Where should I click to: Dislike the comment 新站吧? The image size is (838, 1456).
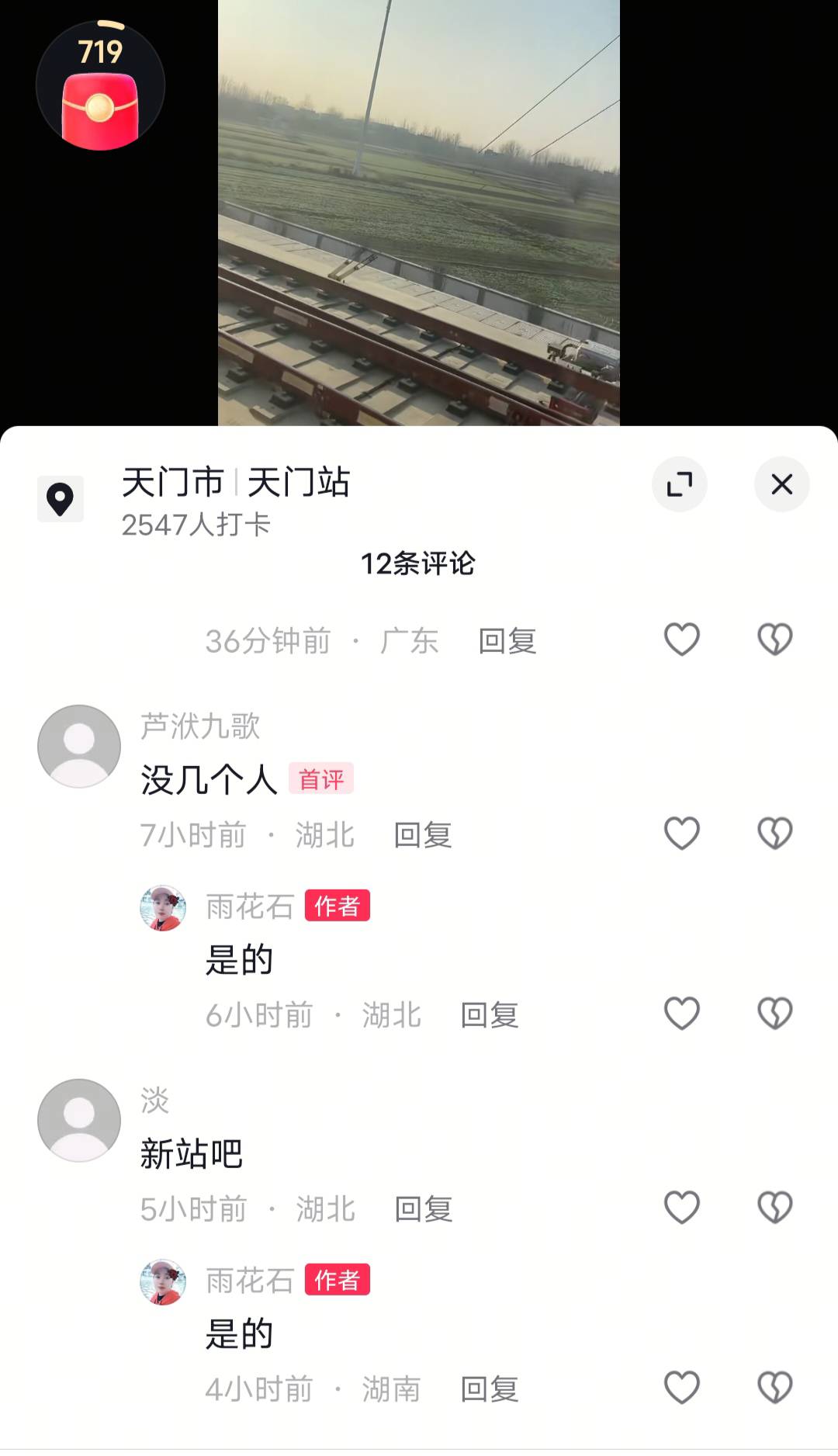click(774, 1208)
